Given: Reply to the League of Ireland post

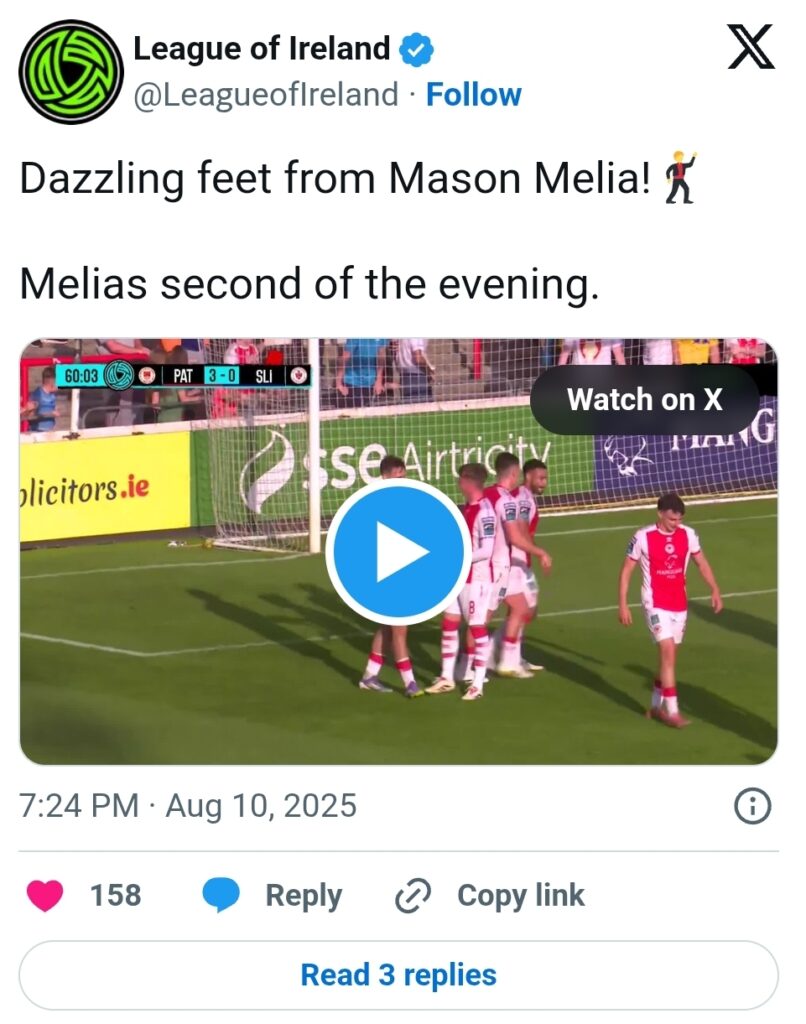Looking at the screenshot, I should [x=273, y=895].
